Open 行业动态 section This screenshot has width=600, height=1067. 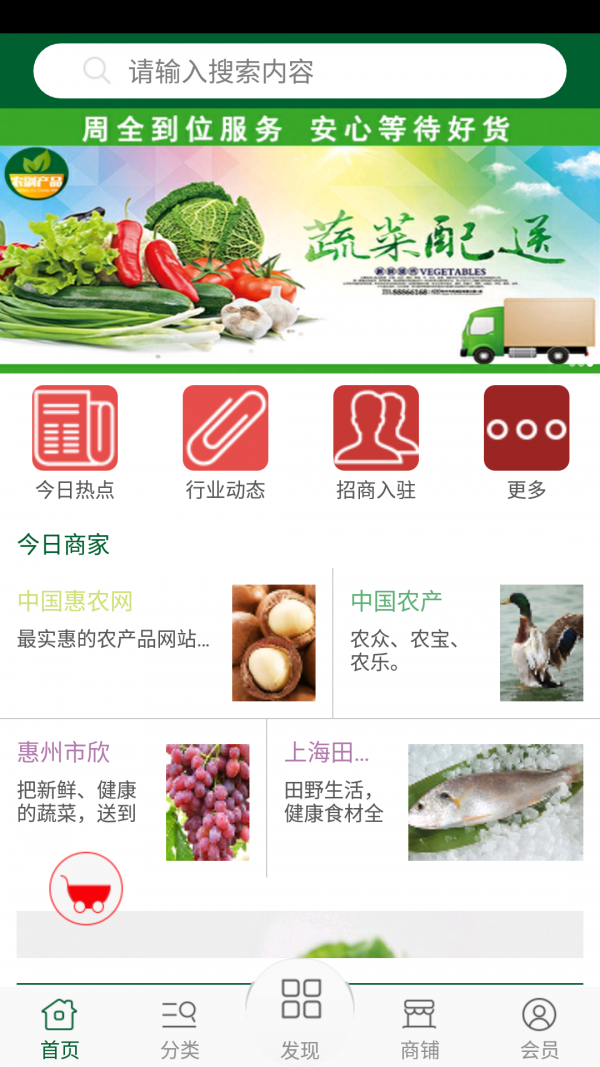pyautogui.click(x=225, y=442)
